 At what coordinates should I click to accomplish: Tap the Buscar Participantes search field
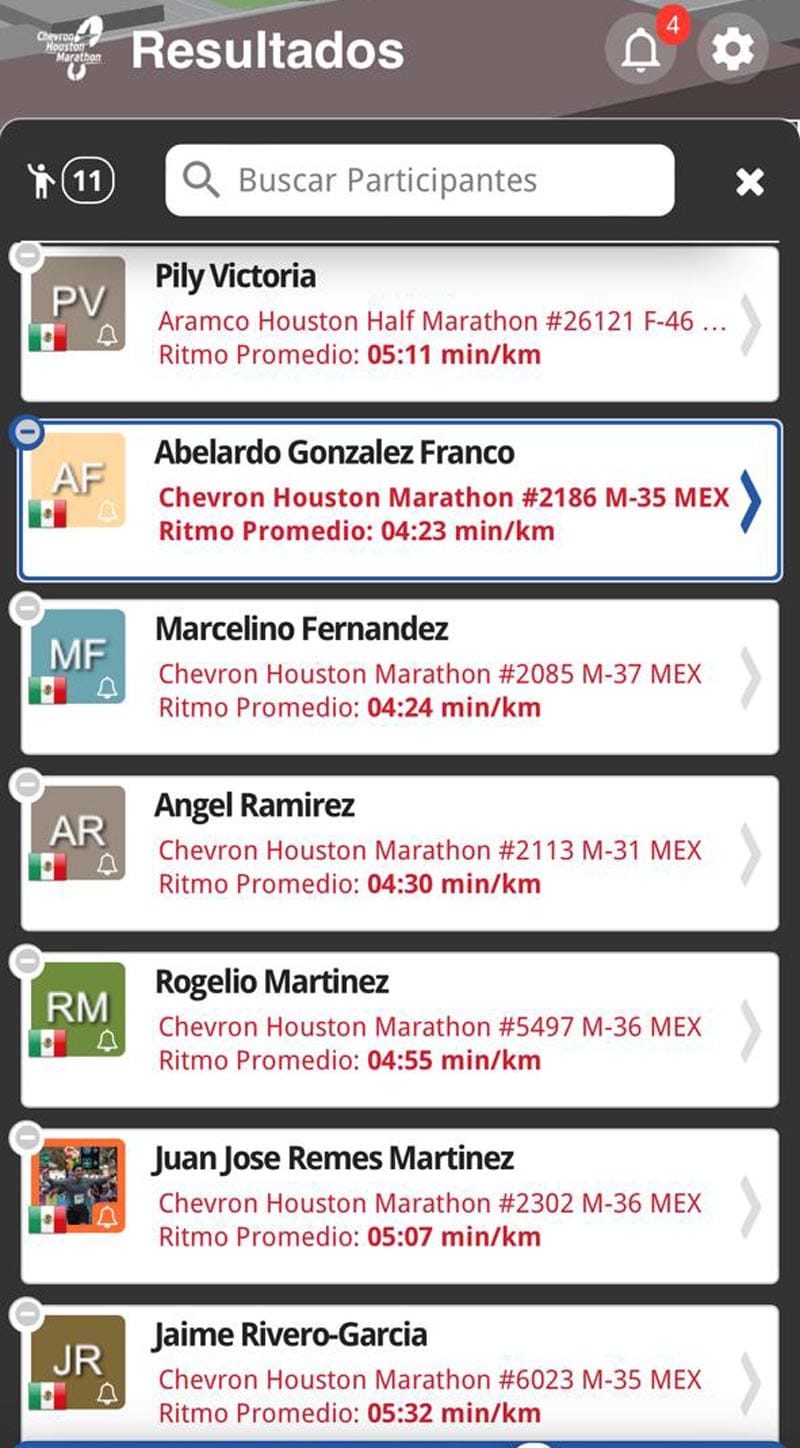coord(420,180)
